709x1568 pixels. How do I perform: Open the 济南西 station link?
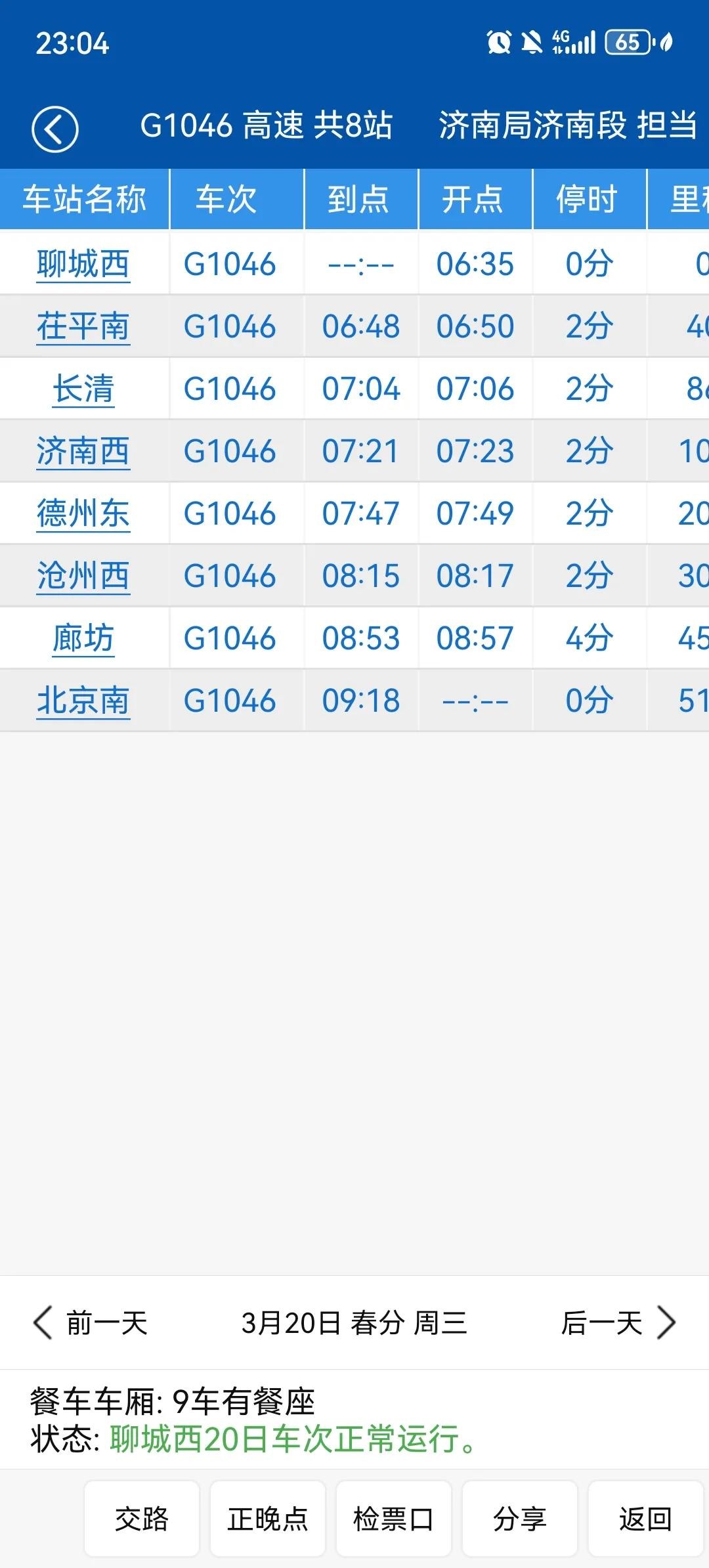point(83,451)
